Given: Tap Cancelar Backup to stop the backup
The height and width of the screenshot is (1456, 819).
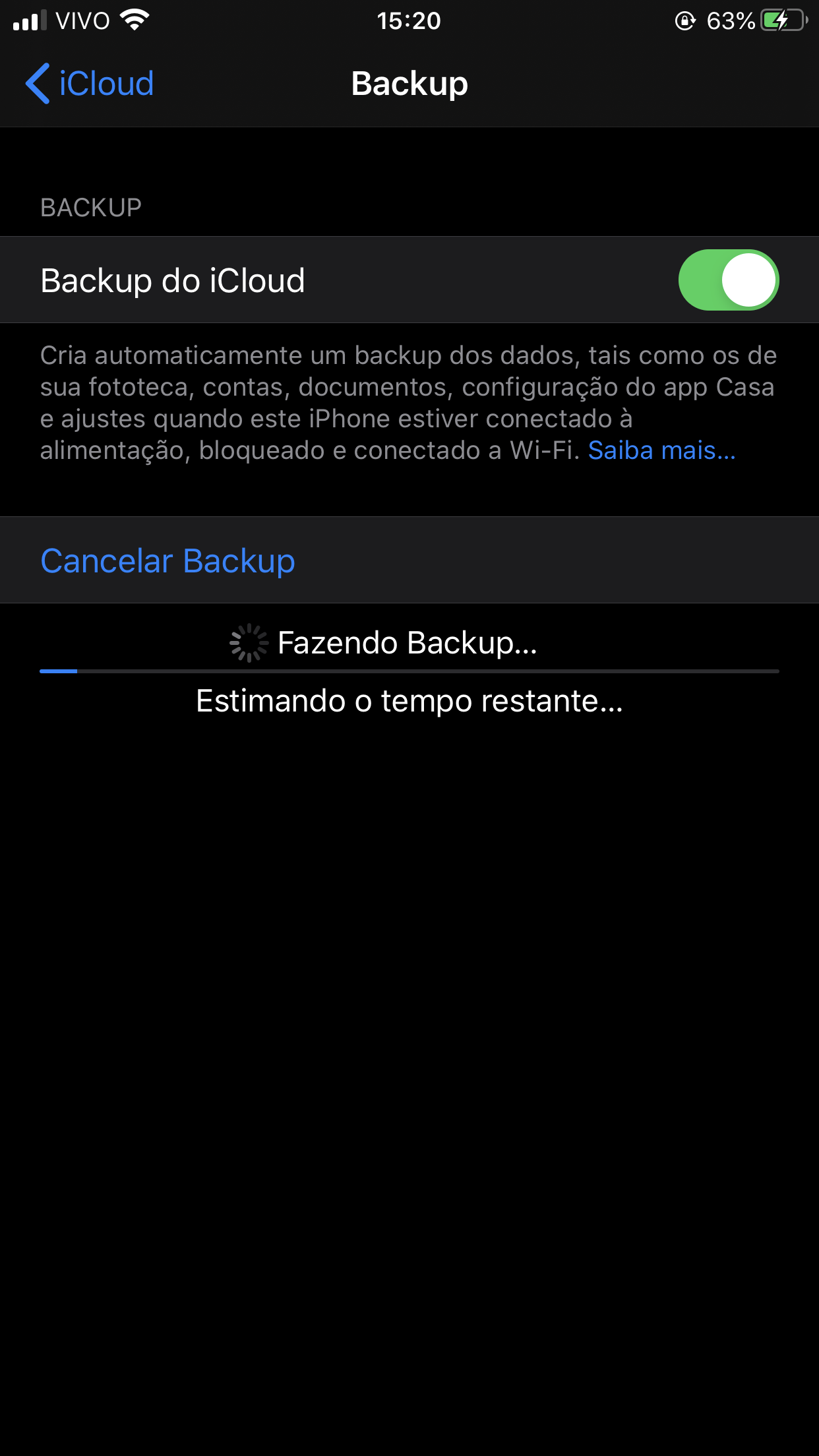Looking at the screenshot, I should tap(167, 561).
